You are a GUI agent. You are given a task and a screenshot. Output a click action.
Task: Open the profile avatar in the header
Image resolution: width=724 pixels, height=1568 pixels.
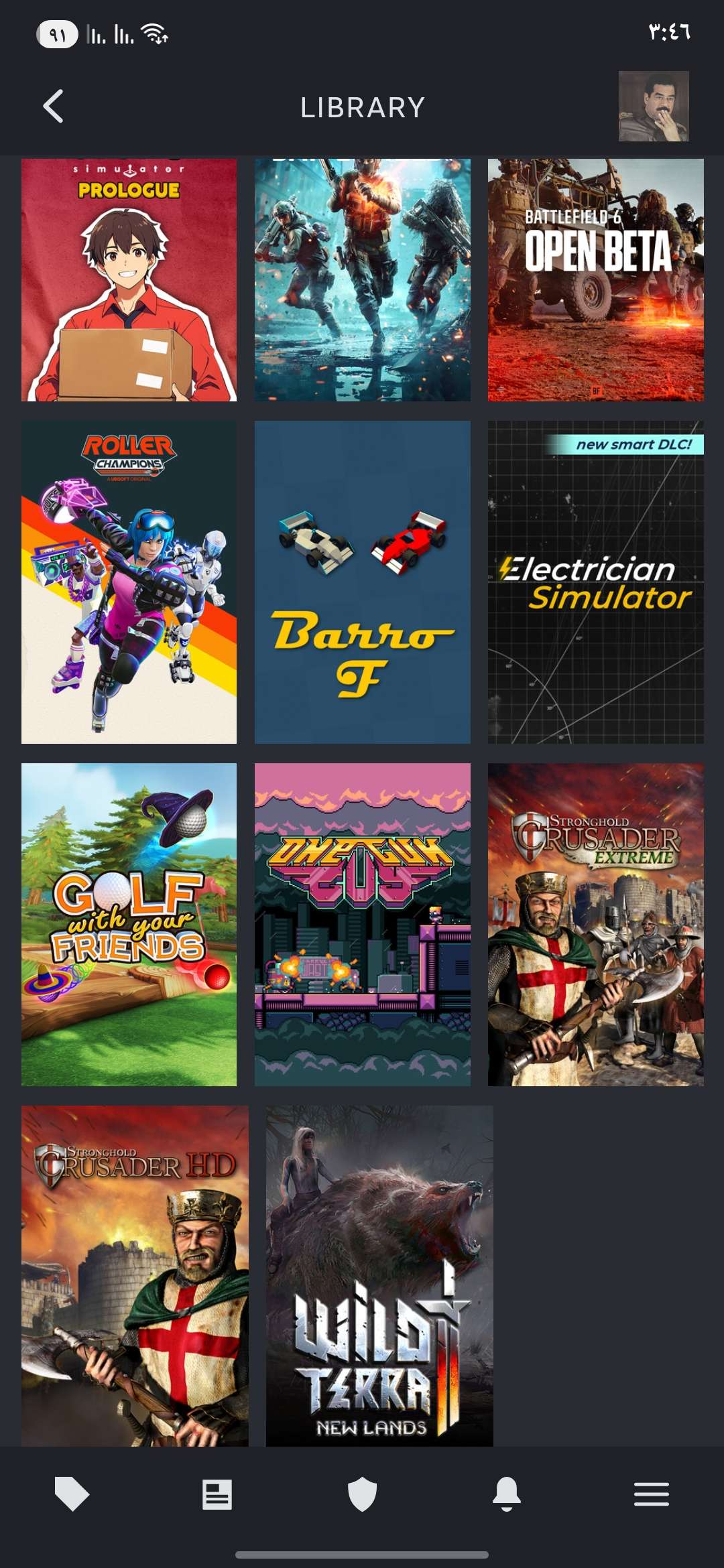(x=653, y=107)
